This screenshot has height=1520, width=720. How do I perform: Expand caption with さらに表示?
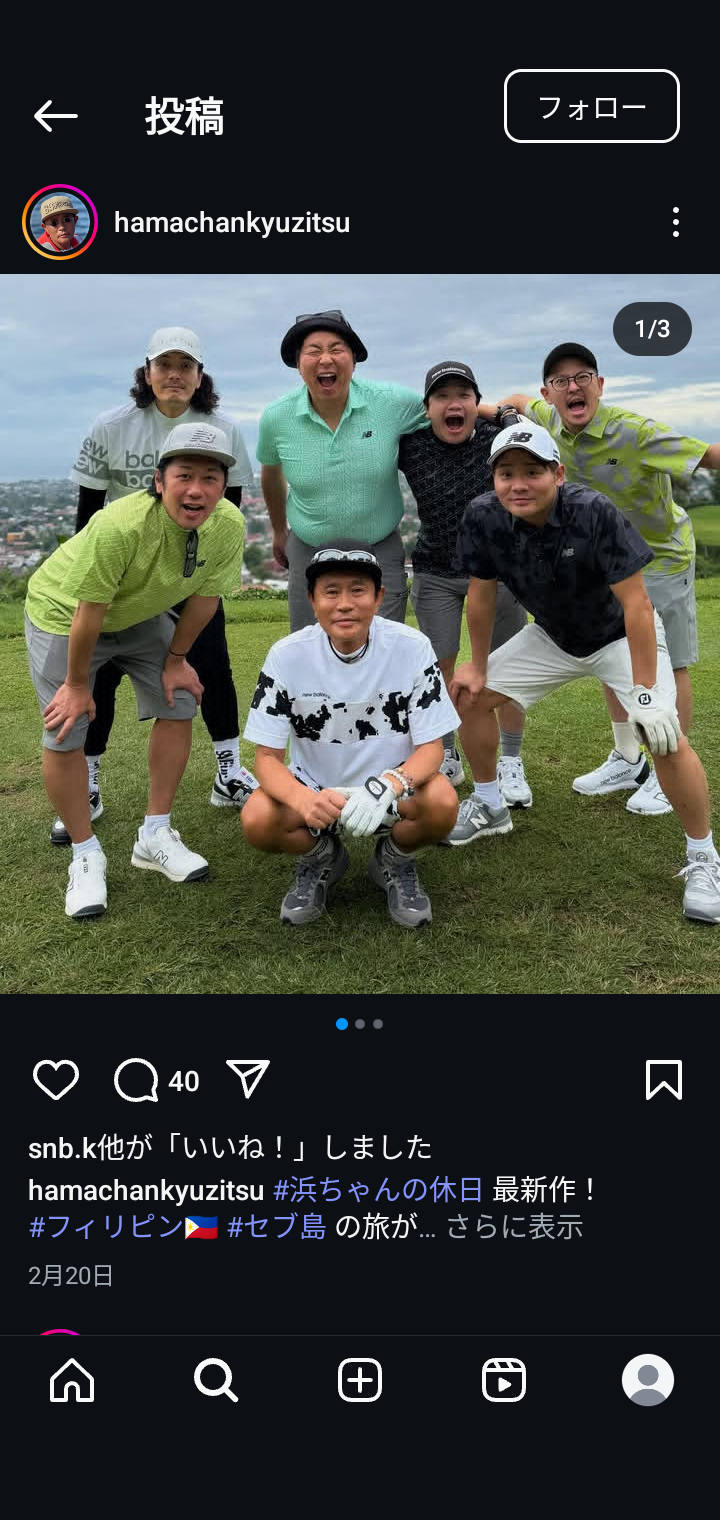514,1227
